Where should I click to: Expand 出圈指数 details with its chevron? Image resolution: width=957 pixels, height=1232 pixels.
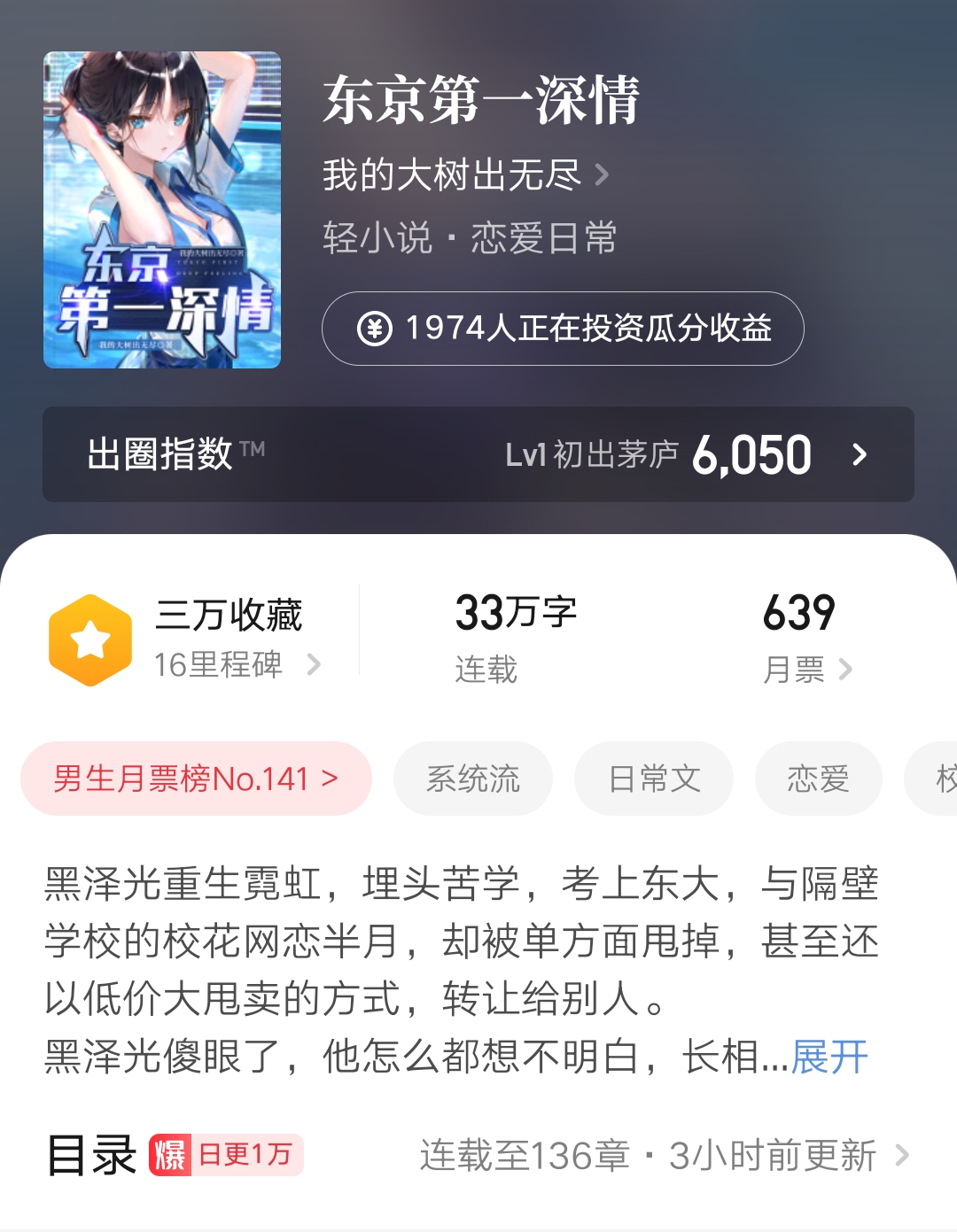point(858,454)
